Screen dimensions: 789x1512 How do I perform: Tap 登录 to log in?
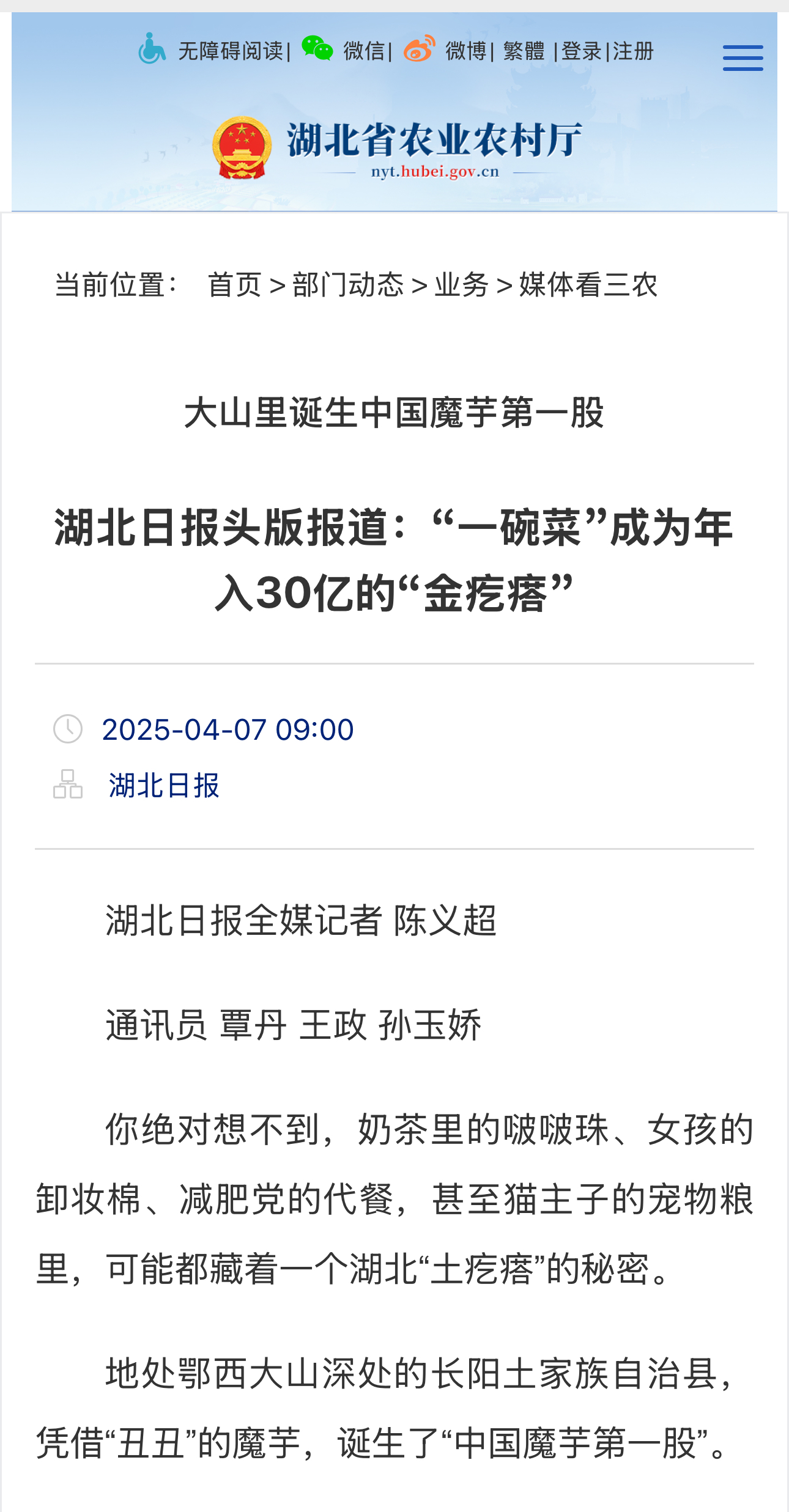581,51
